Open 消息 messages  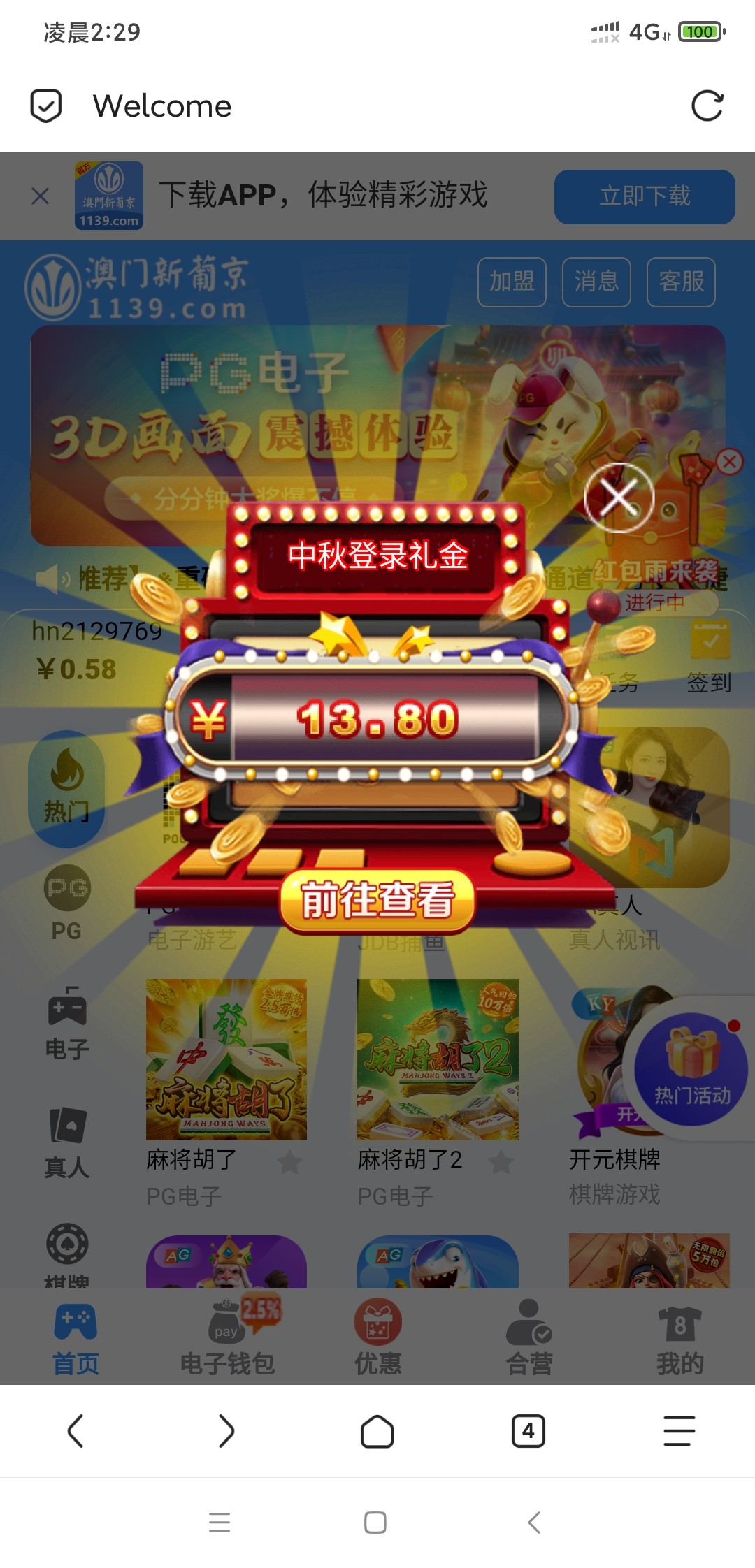pos(596,282)
